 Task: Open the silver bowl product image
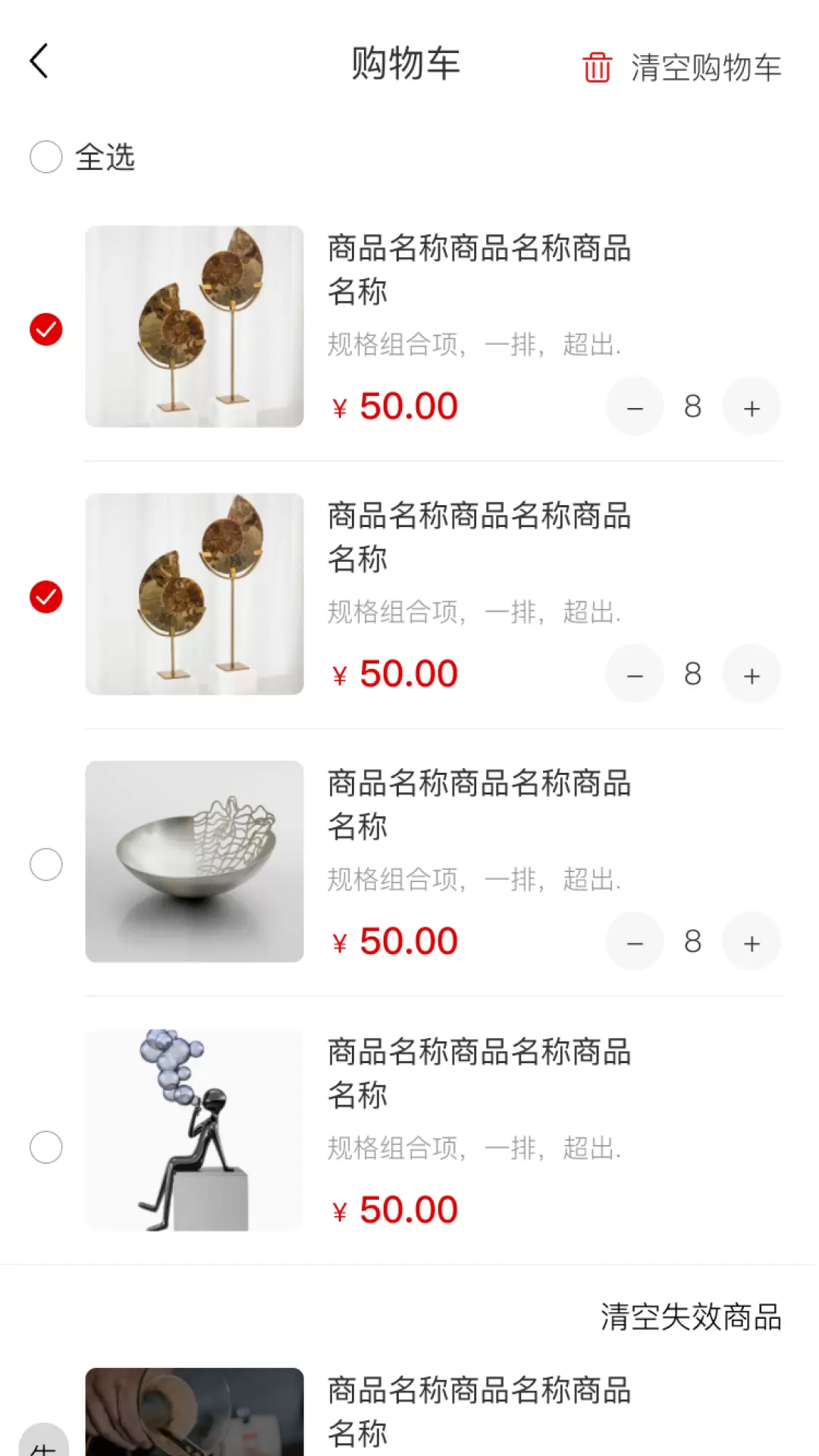tap(194, 861)
